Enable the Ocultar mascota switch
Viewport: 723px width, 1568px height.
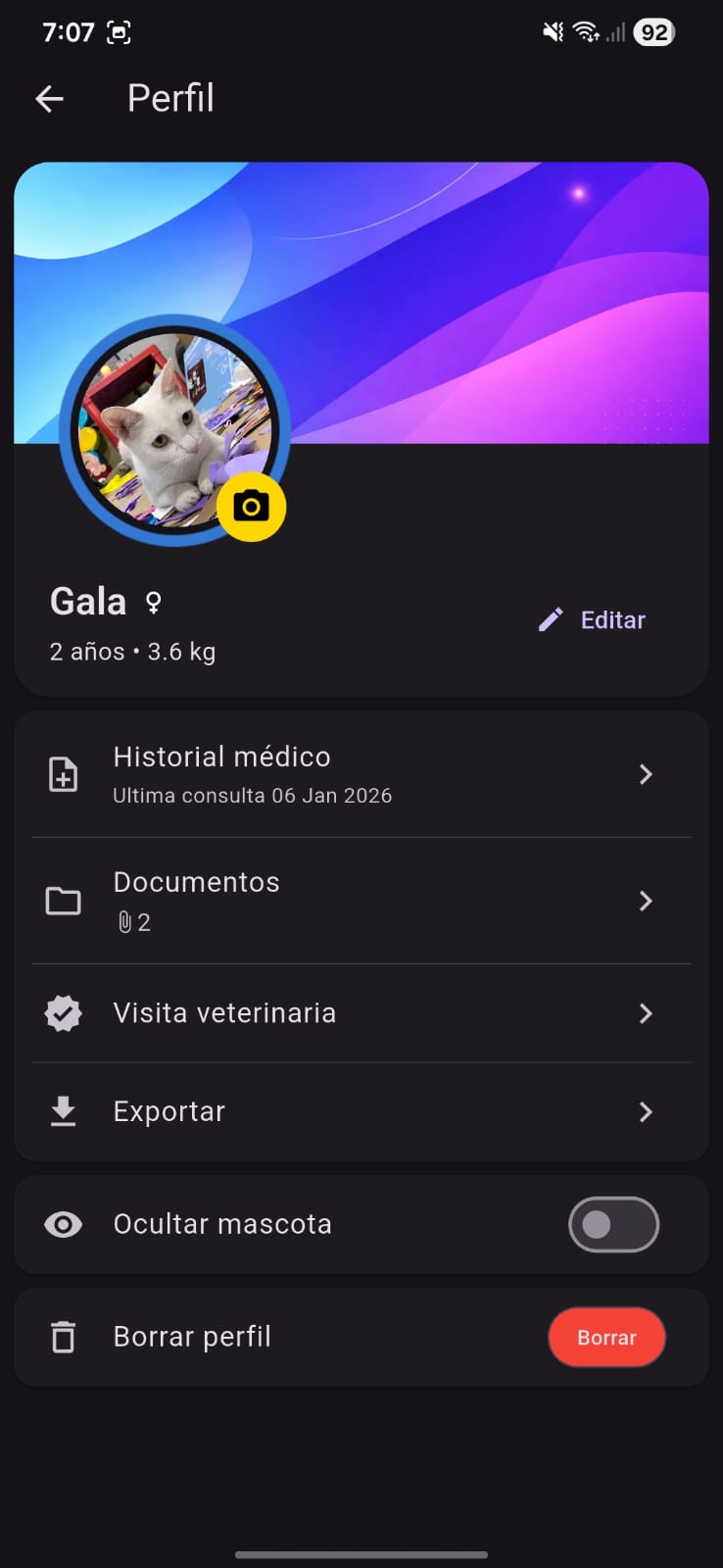tap(613, 1224)
